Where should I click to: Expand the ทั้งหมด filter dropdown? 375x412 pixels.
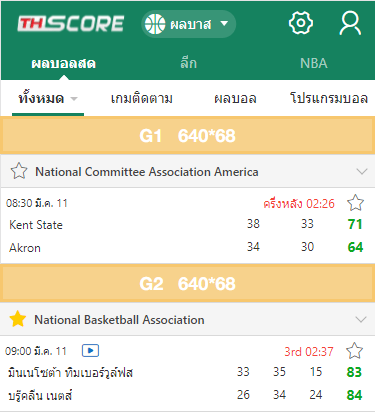click(x=48, y=99)
